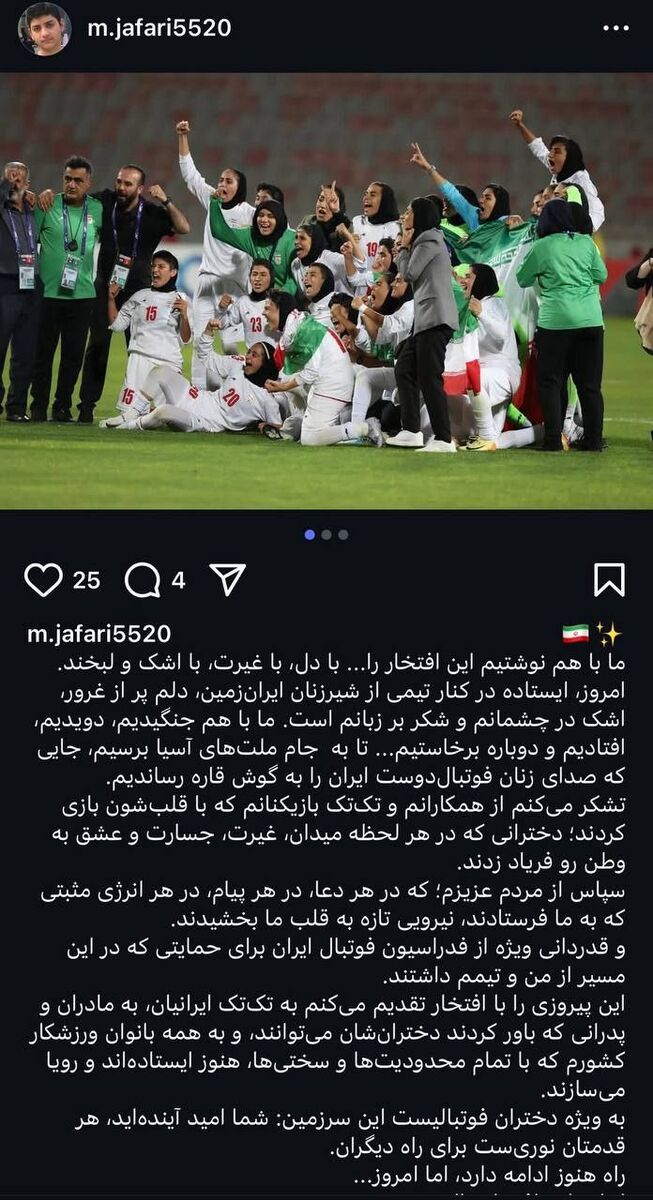Share this post via the paper plane
This screenshot has width=653, height=1200.
coord(227,579)
